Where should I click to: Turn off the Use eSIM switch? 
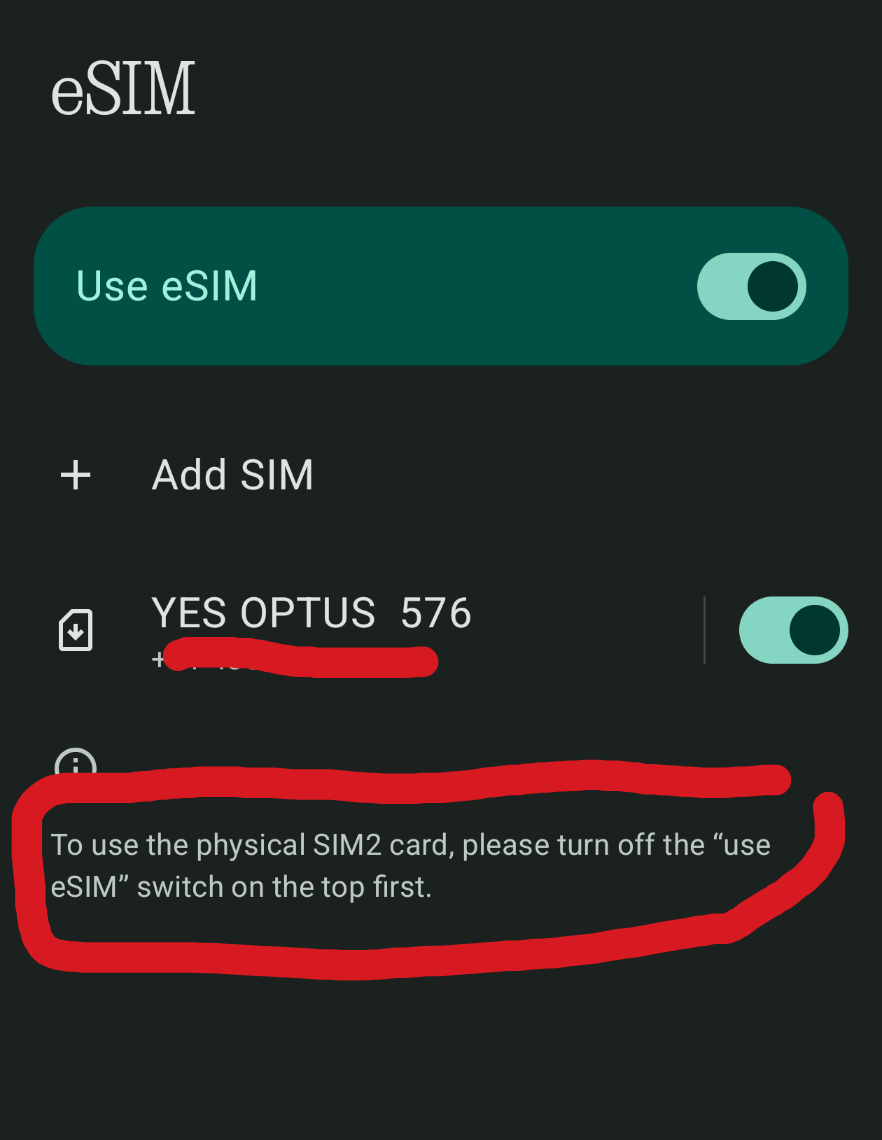click(751, 287)
